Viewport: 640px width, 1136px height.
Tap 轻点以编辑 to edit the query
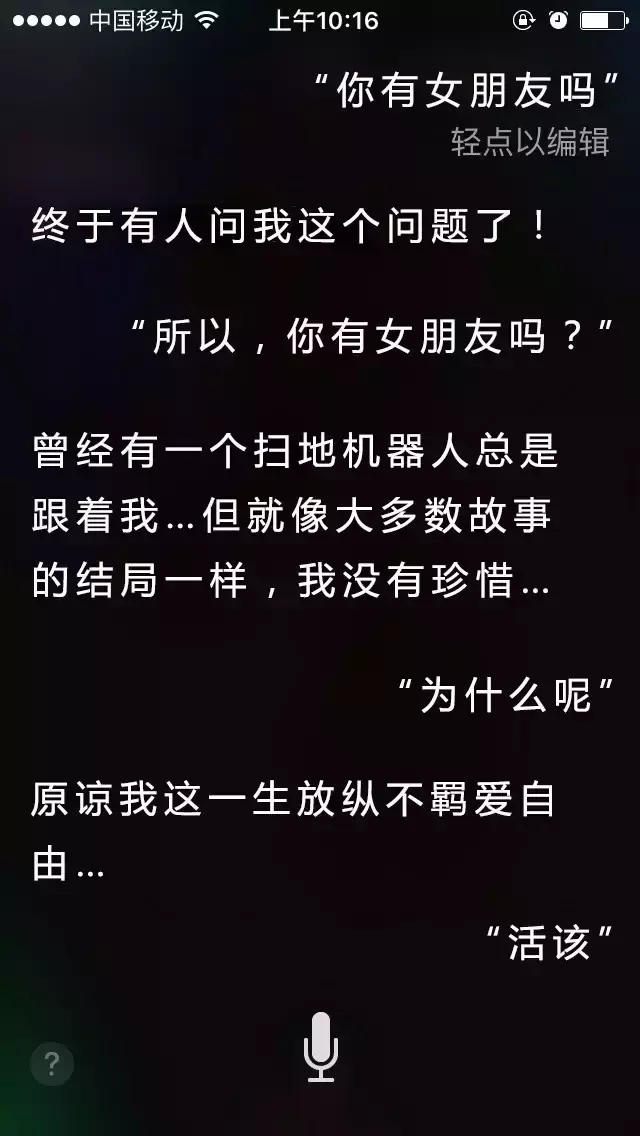(530, 142)
